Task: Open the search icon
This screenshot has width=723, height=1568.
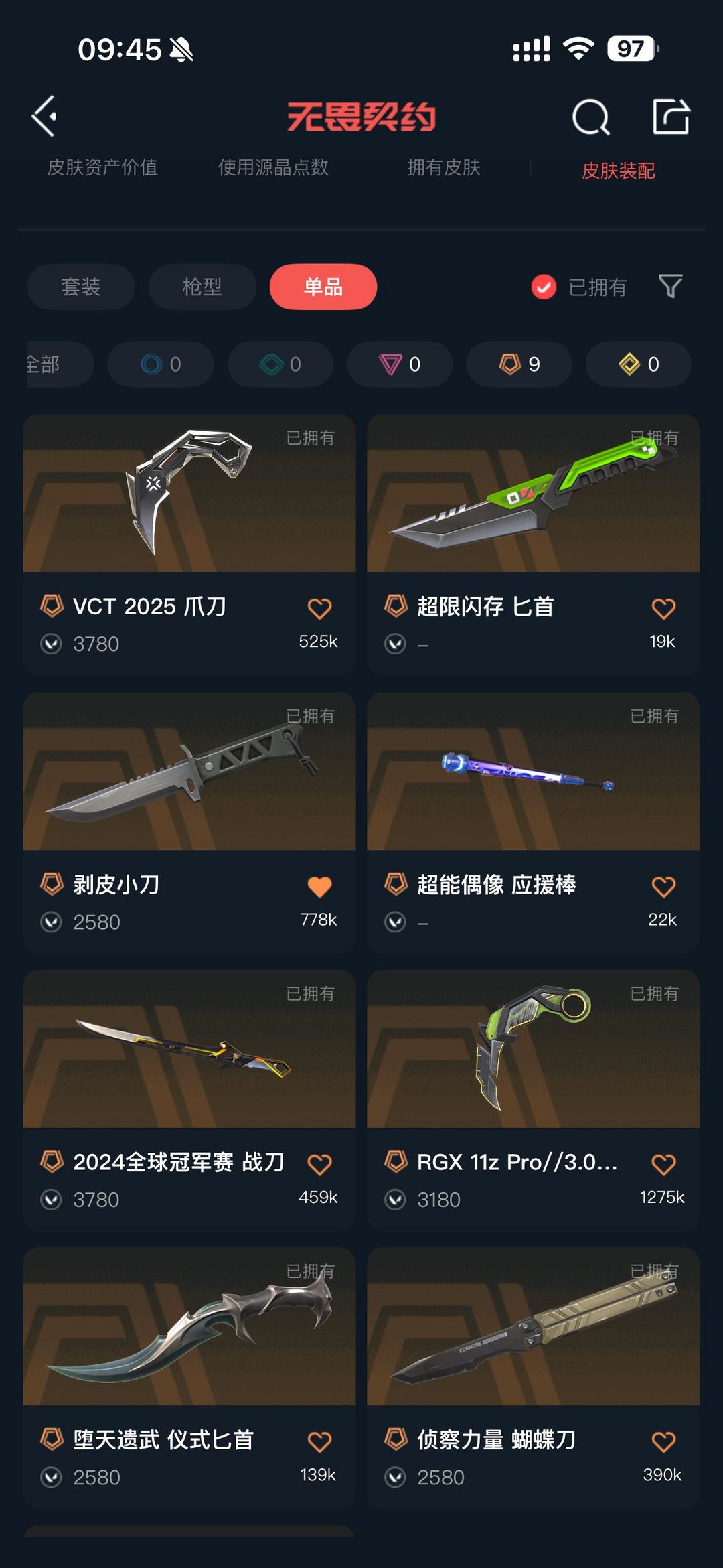Action: pyautogui.click(x=591, y=117)
